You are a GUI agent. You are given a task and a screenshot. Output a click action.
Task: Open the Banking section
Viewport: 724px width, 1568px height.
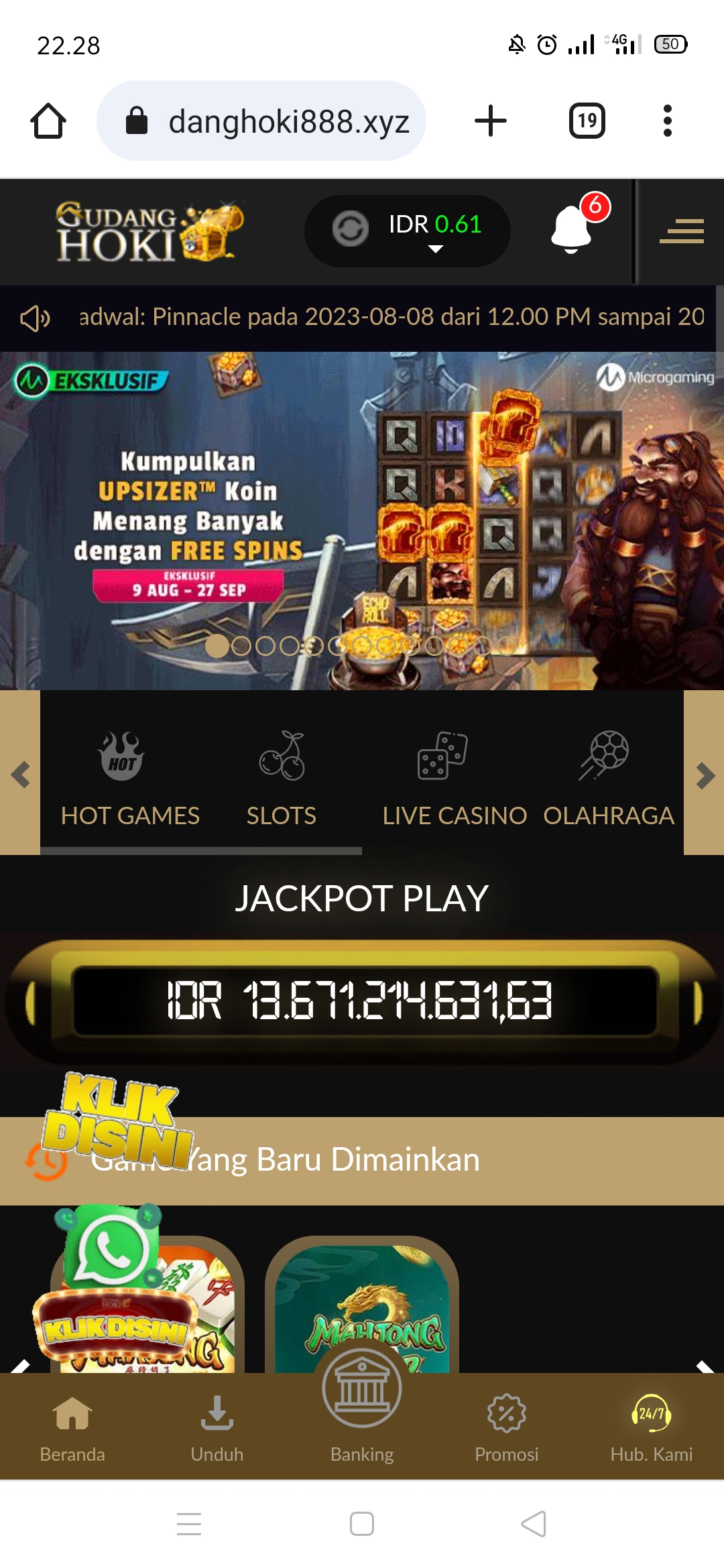362,1414
